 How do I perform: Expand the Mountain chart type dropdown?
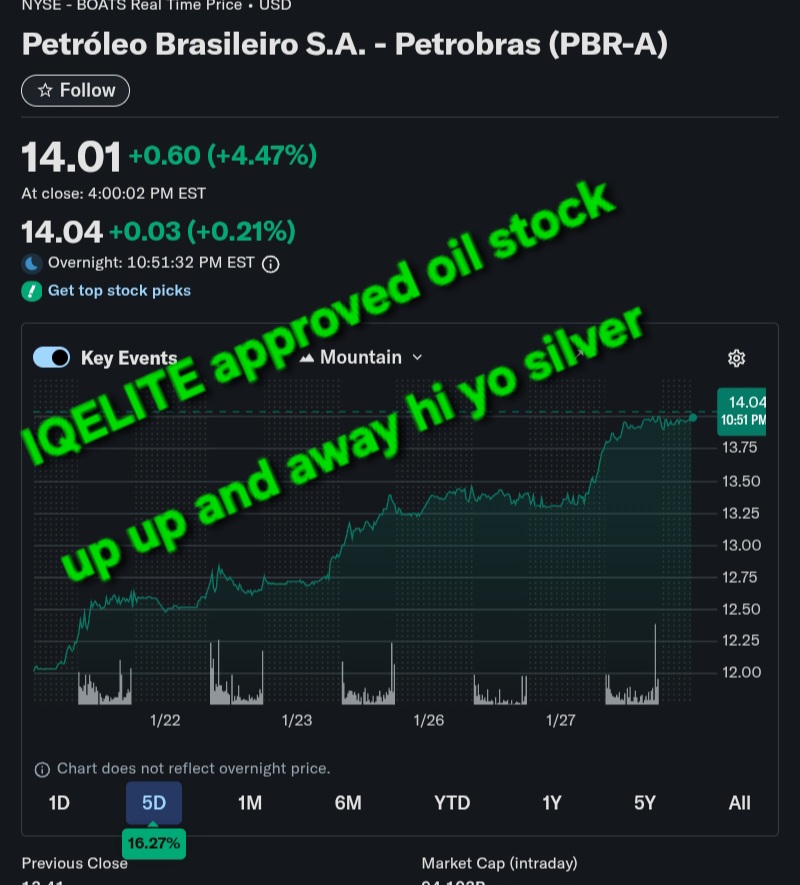click(x=361, y=357)
